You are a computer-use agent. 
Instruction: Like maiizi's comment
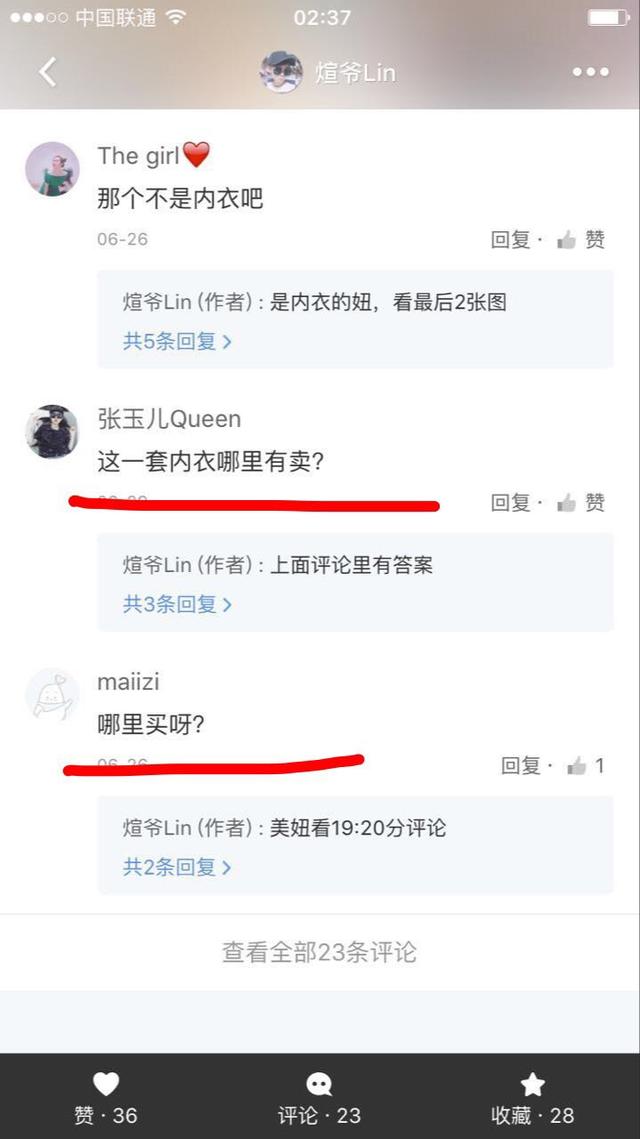click(x=586, y=766)
